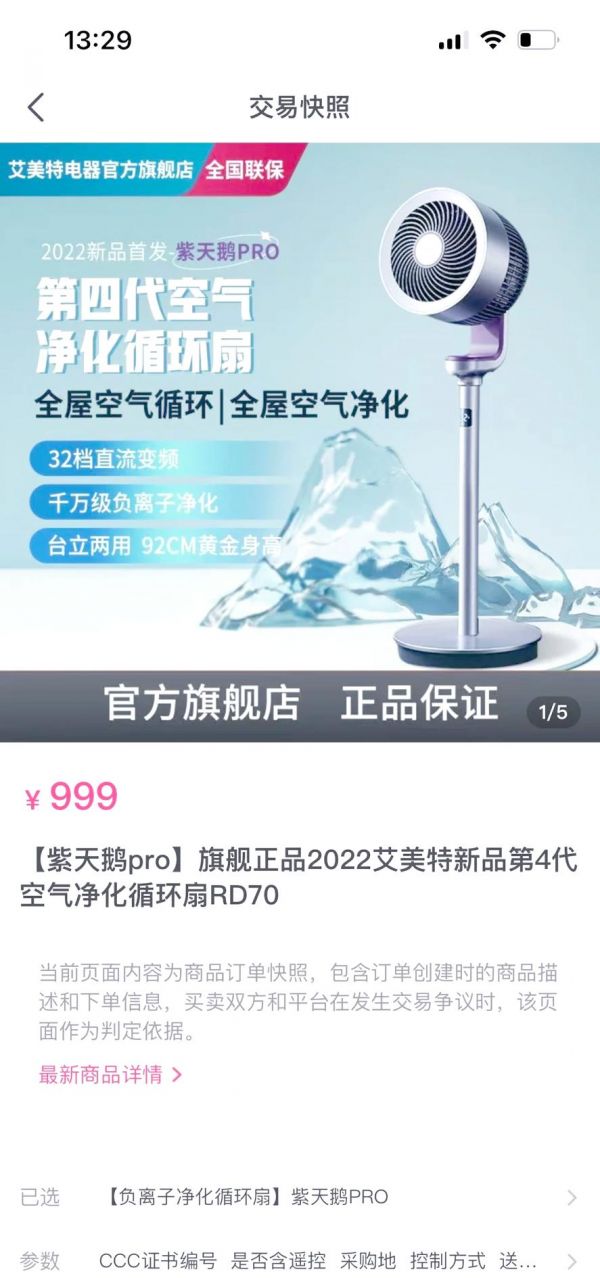600x1278 pixels.
Task: Go back from the 交易快照 page
Action: tap(36, 107)
